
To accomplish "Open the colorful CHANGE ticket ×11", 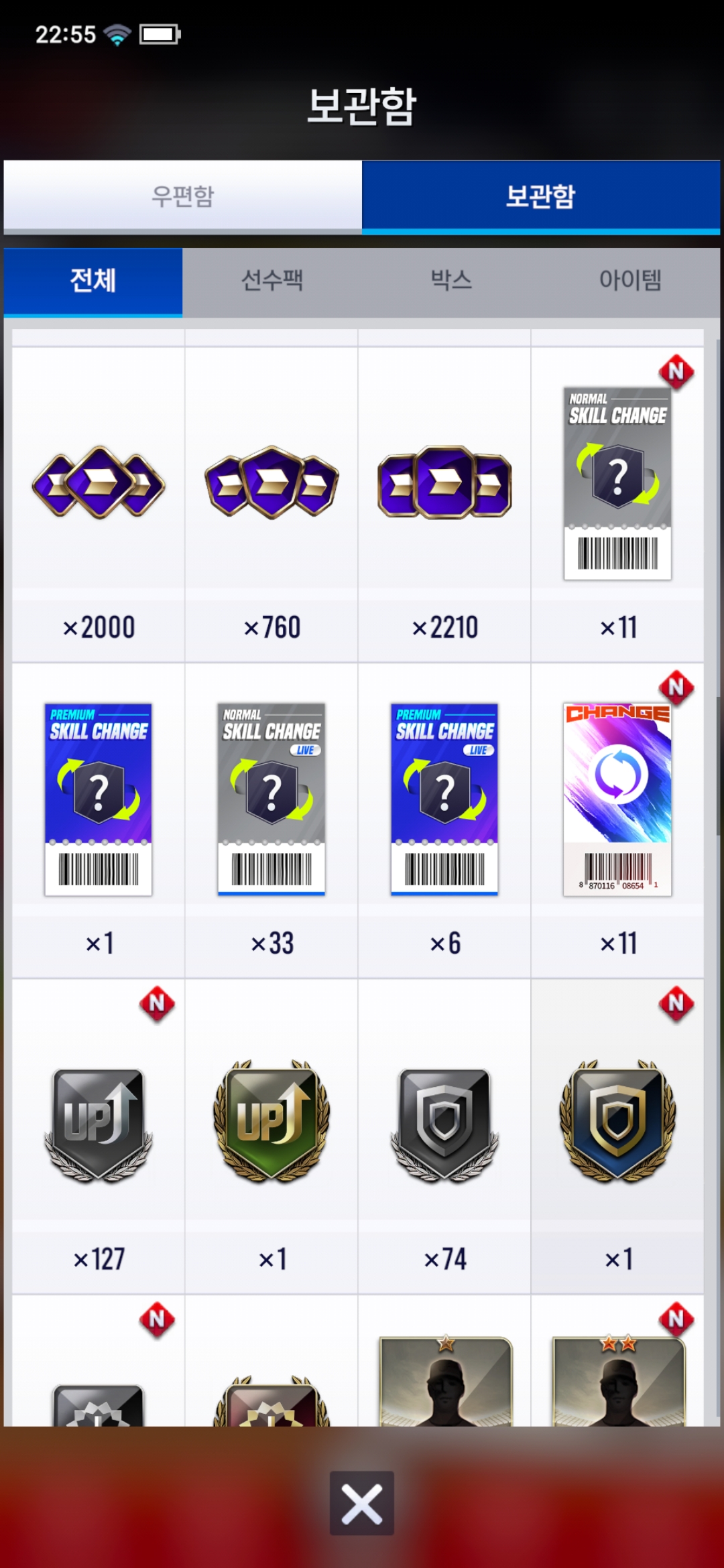I will pyautogui.click(x=617, y=820).
